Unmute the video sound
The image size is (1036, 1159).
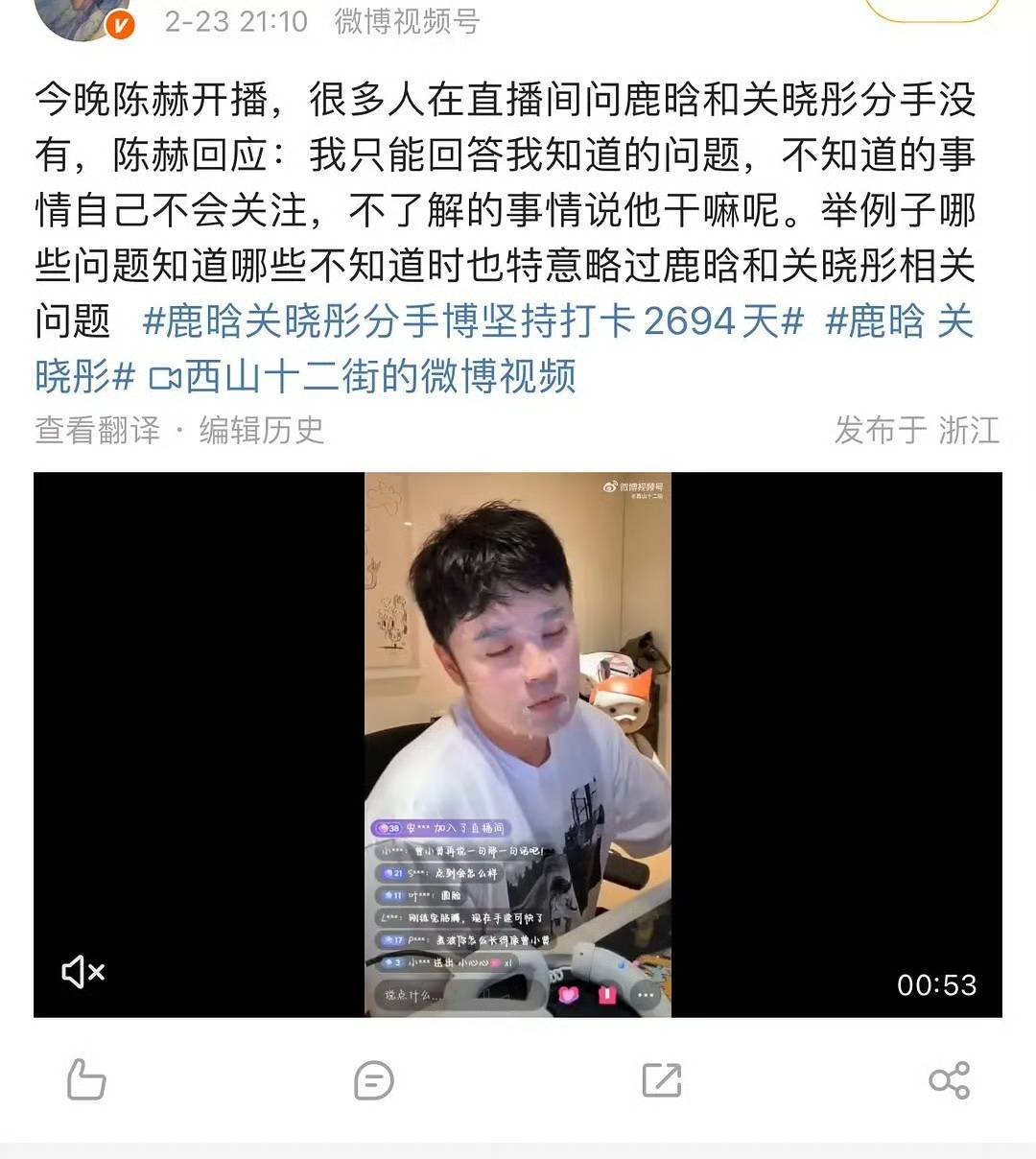[x=83, y=972]
